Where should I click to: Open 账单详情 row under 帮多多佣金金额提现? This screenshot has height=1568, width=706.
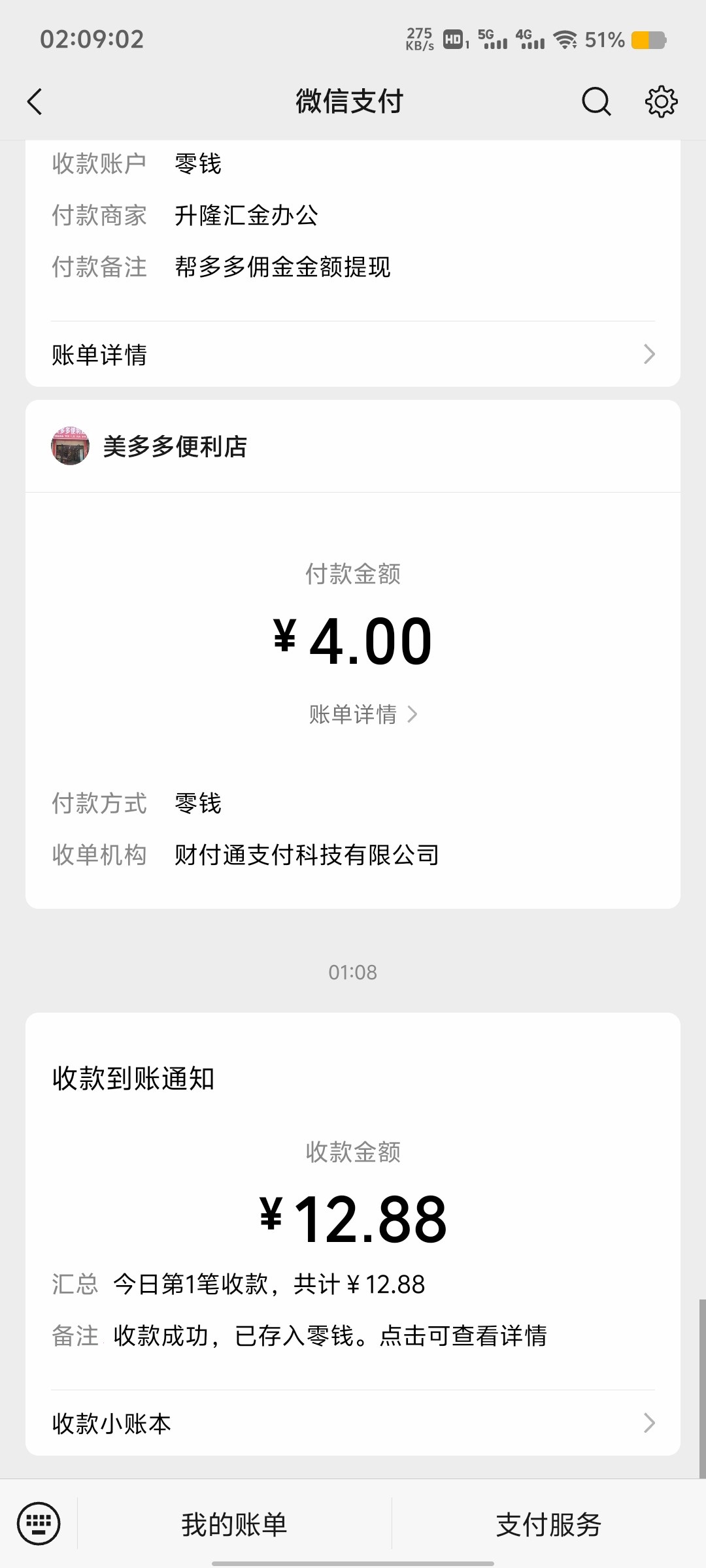coord(353,355)
